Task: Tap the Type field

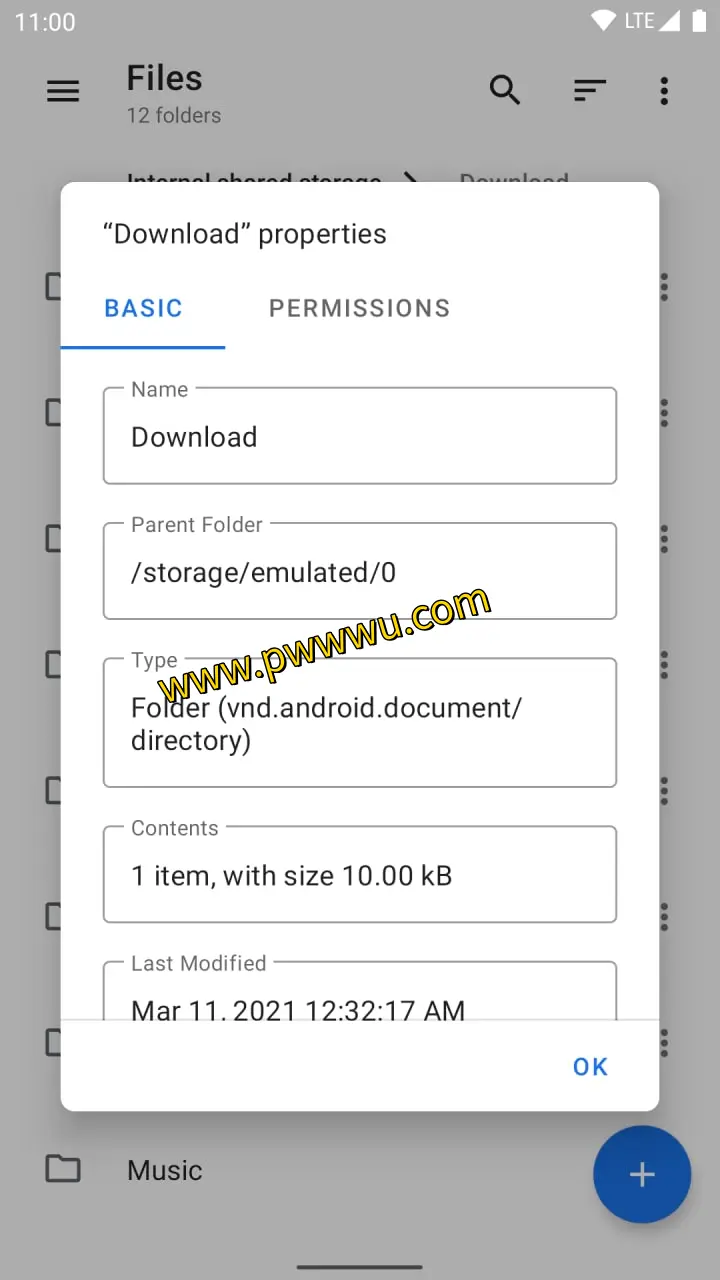Action: (x=359, y=724)
